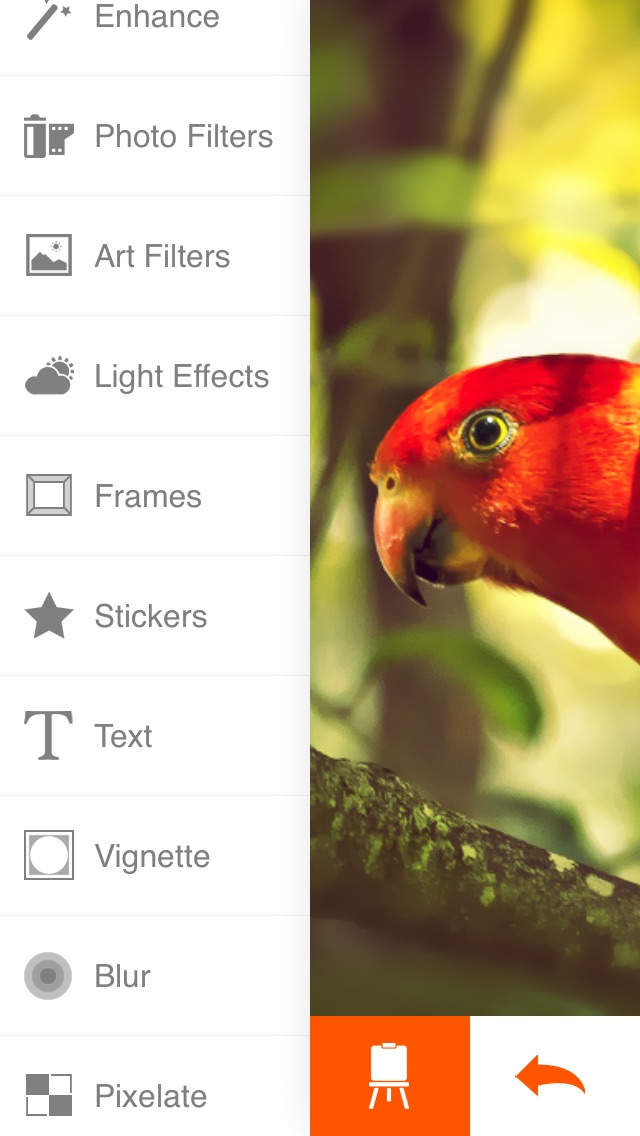The width and height of the screenshot is (640, 1136).
Task: Add Stickers to the photo
Action: coord(155,616)
